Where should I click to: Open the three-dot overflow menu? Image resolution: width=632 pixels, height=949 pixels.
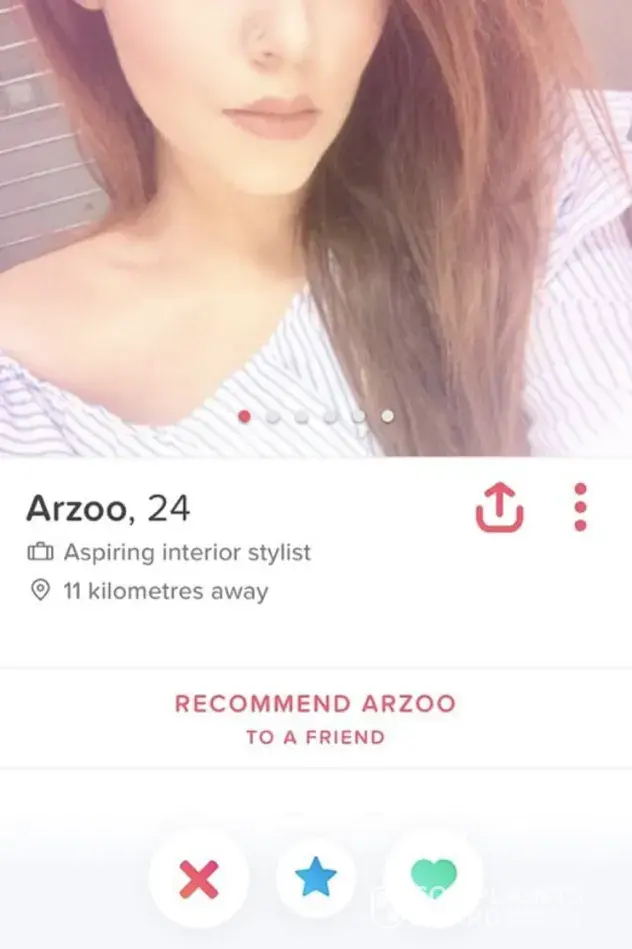click(580, 508)
